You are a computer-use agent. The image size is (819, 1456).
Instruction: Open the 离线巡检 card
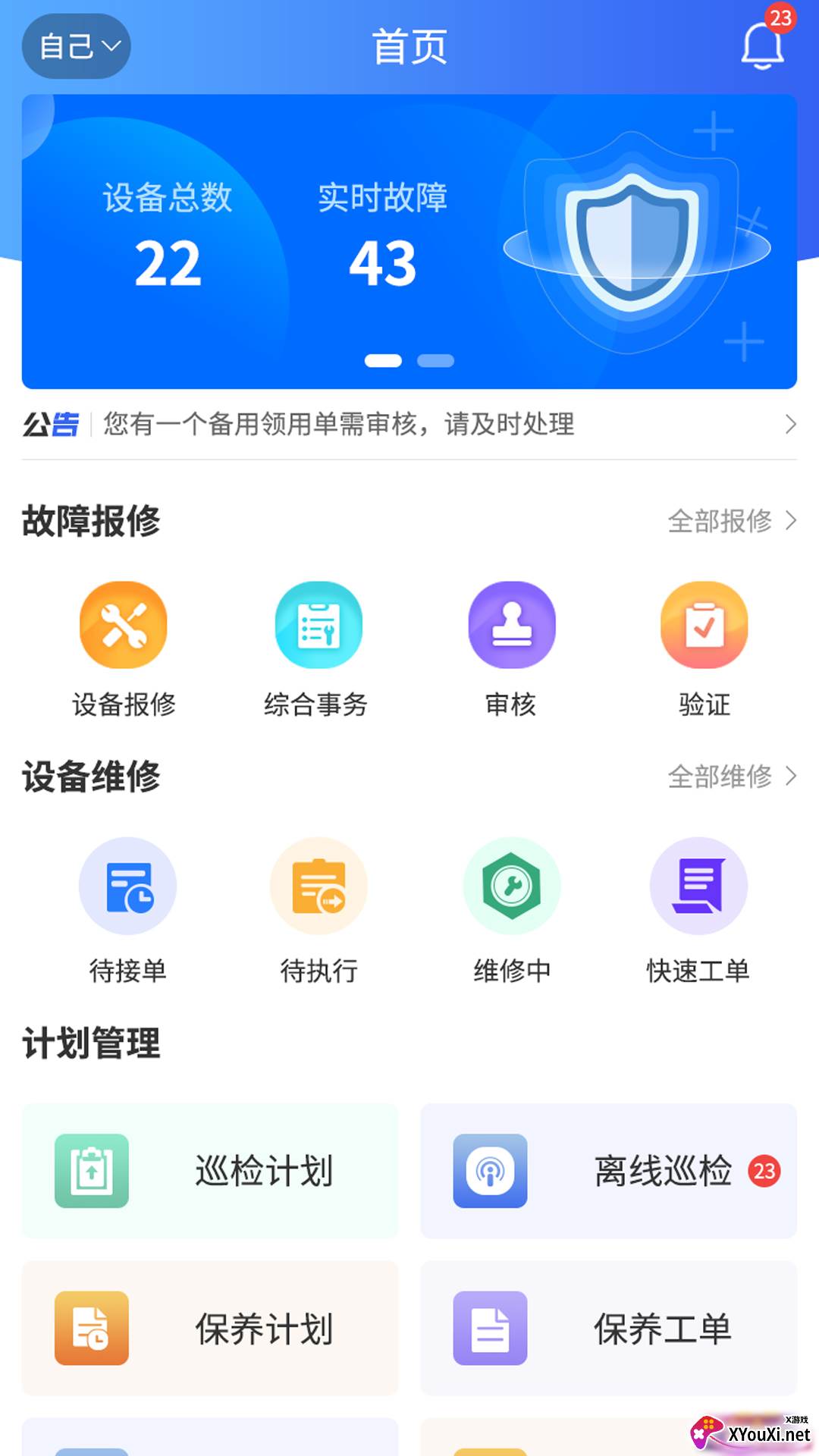coord(608,1171)
